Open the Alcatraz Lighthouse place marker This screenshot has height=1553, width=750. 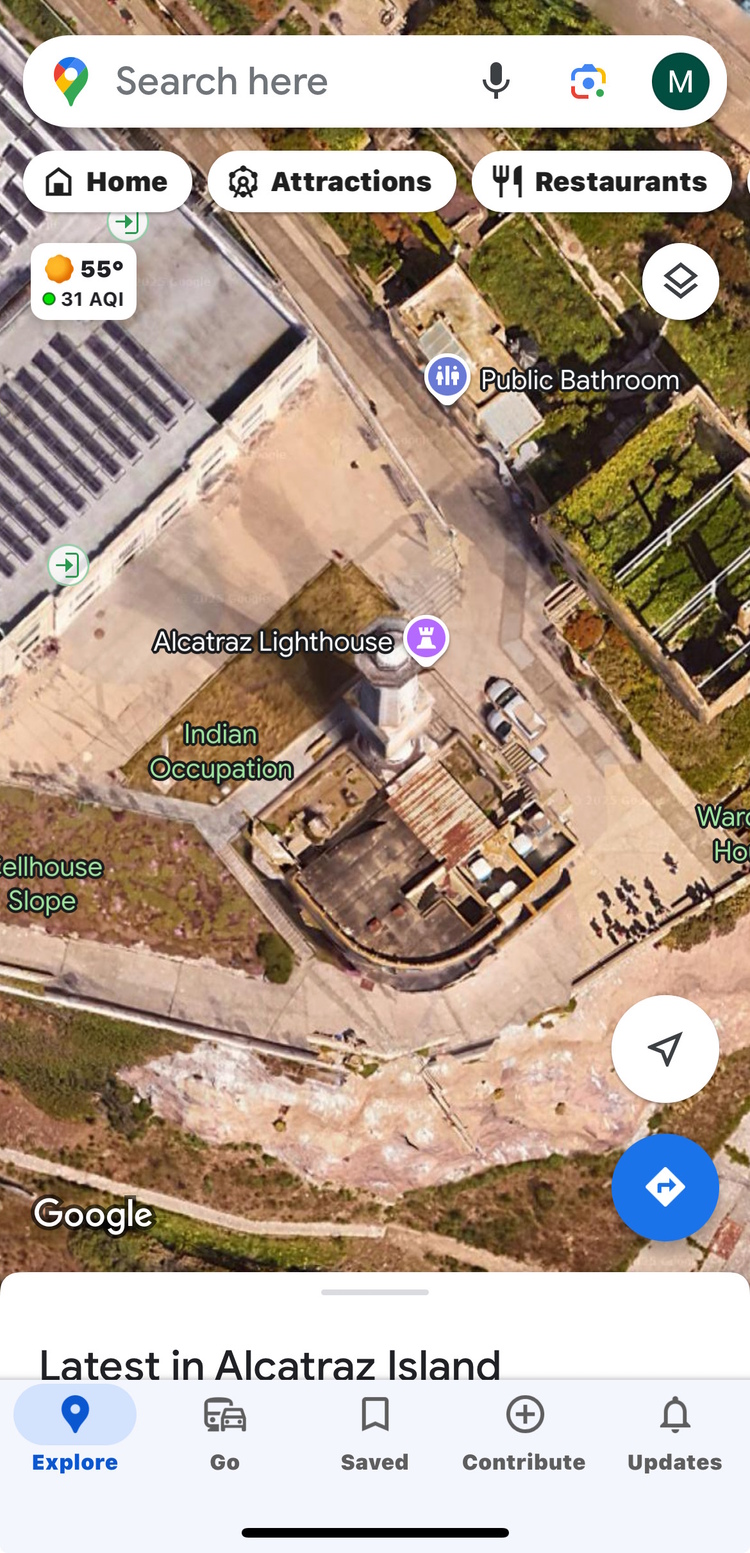[x=426, y=637]
